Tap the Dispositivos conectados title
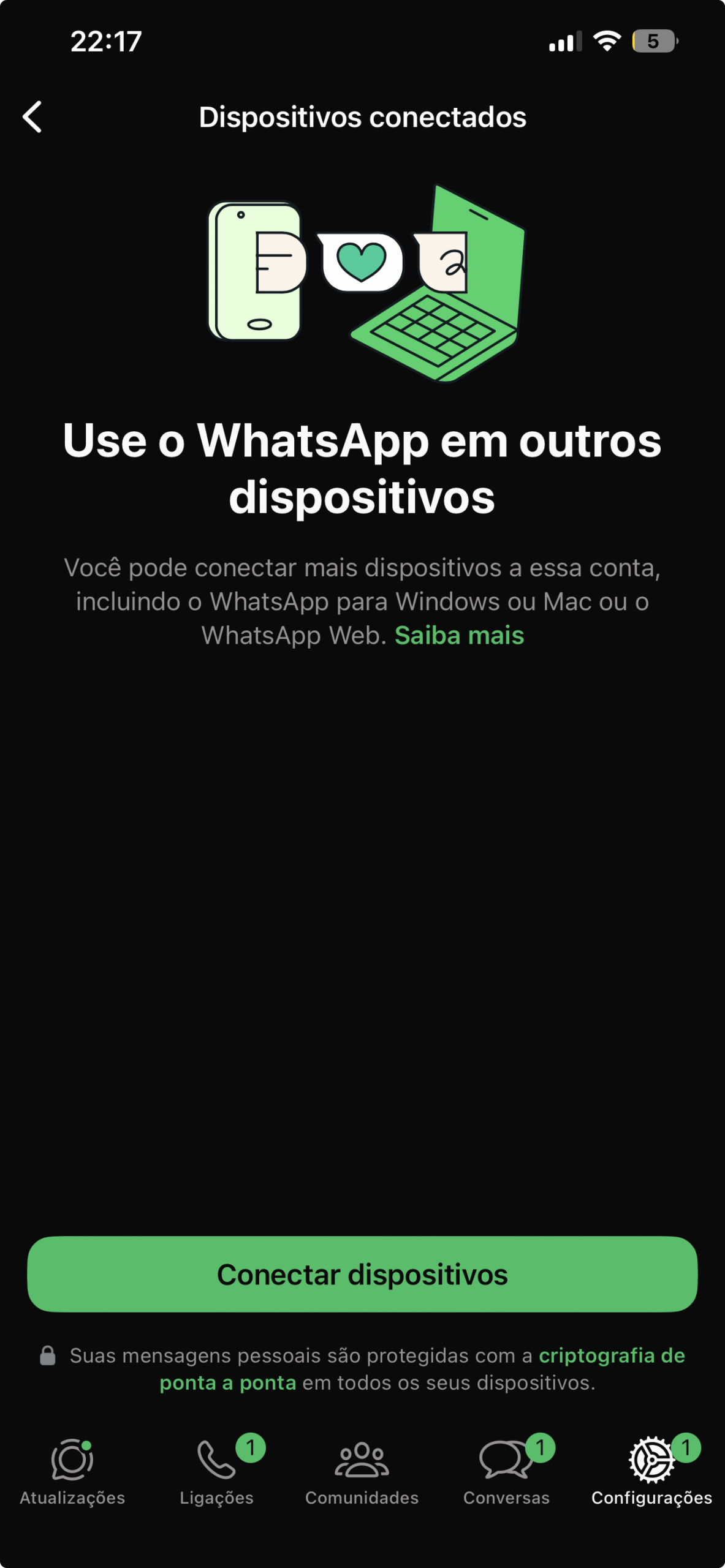Image resolution: width=725 pixels, height=1568 pixels. (362, 118)
